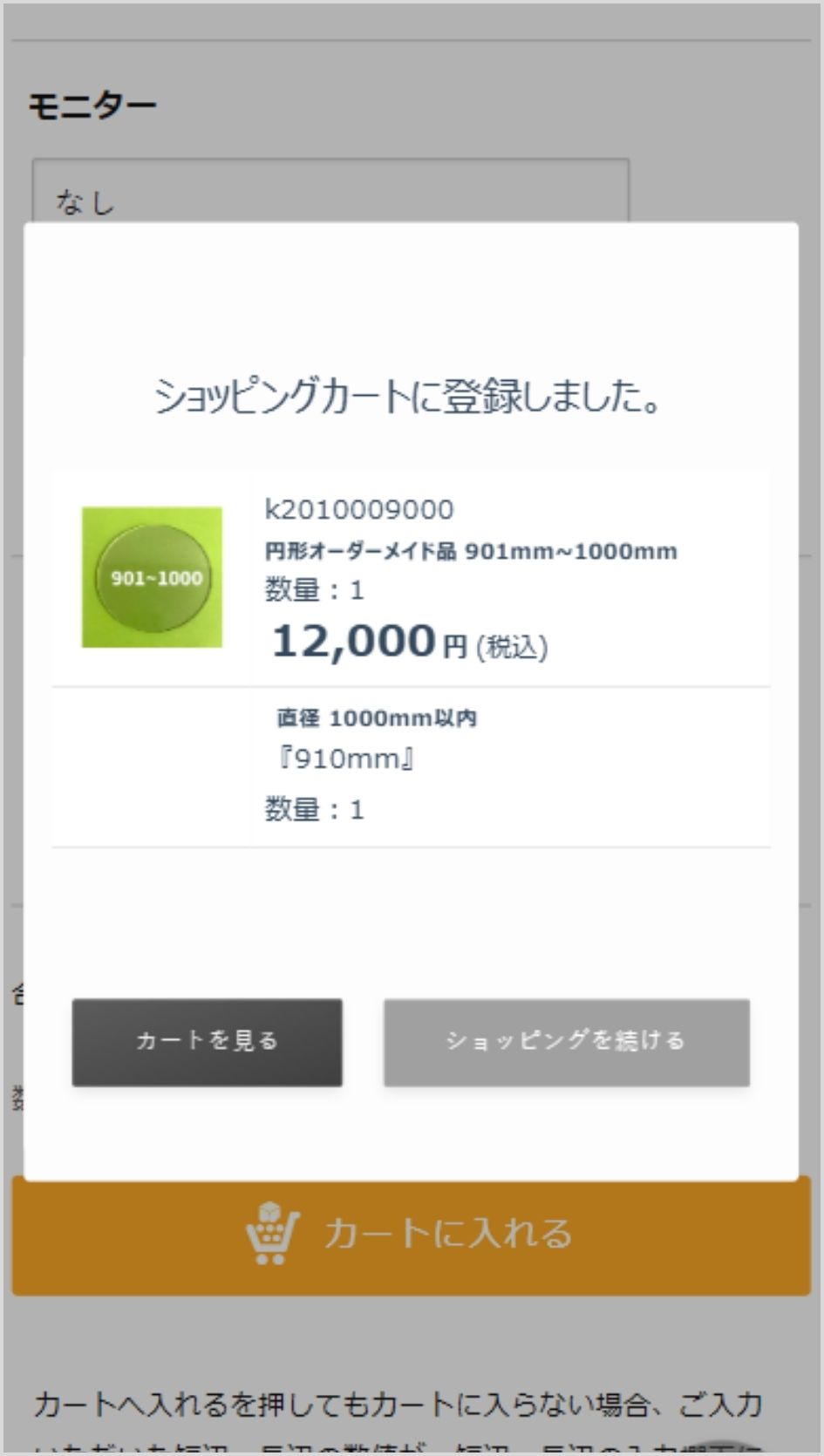Select ショッピングを続ける to continue shopping

(x=566, y=1042)
